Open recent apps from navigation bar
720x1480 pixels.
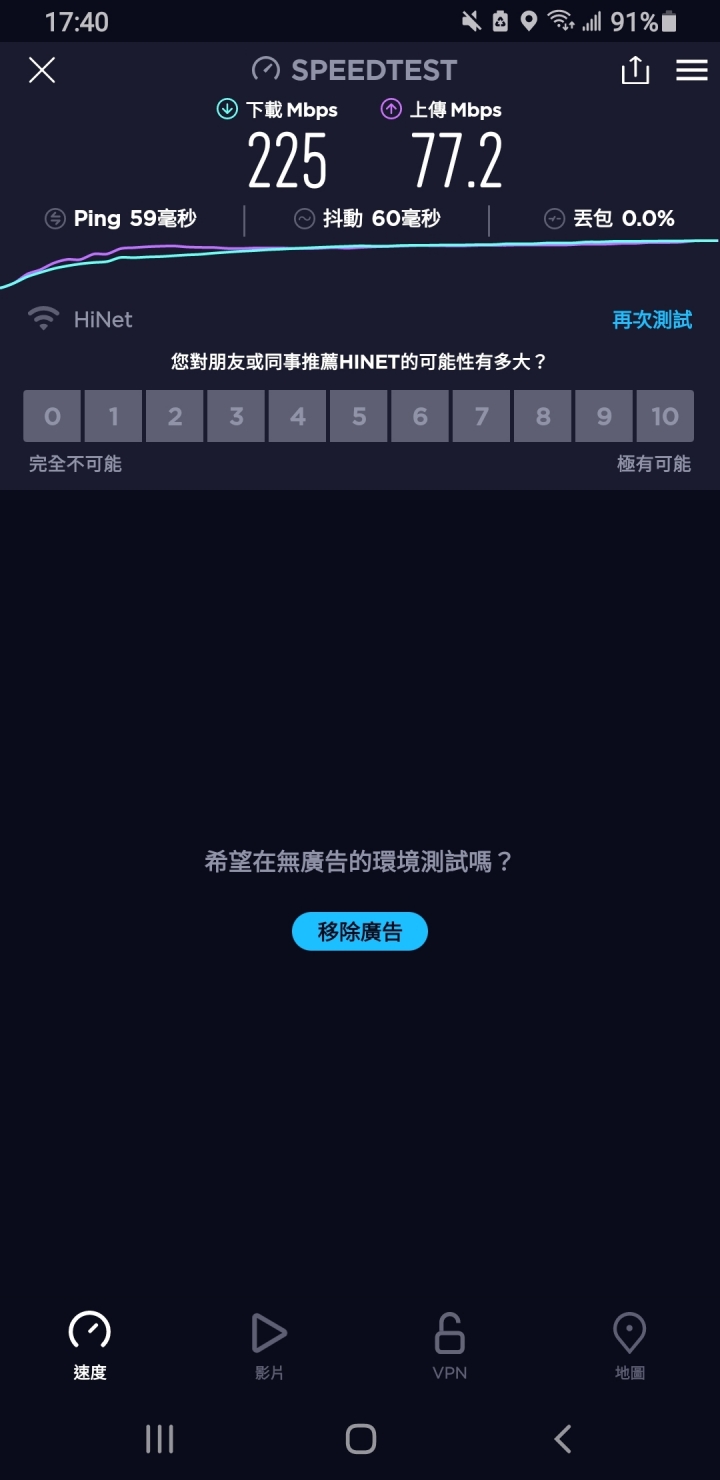tap(159, 1439)
